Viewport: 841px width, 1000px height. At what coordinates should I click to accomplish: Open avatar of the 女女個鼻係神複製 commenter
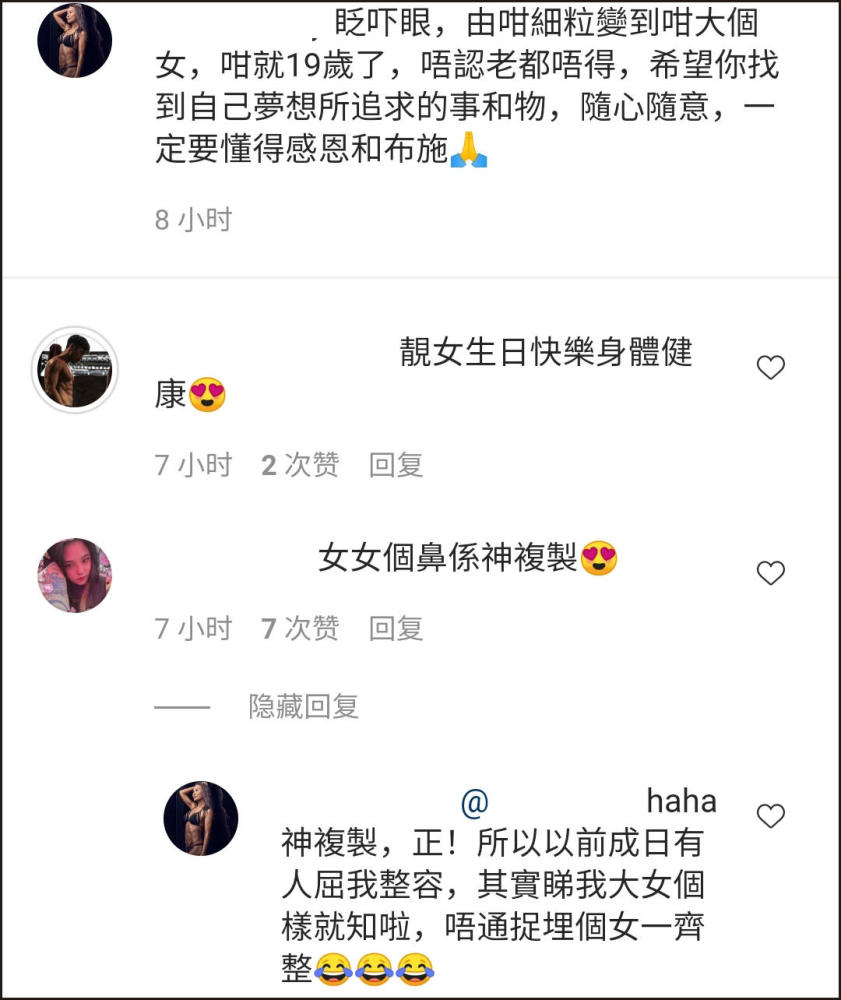75,575
